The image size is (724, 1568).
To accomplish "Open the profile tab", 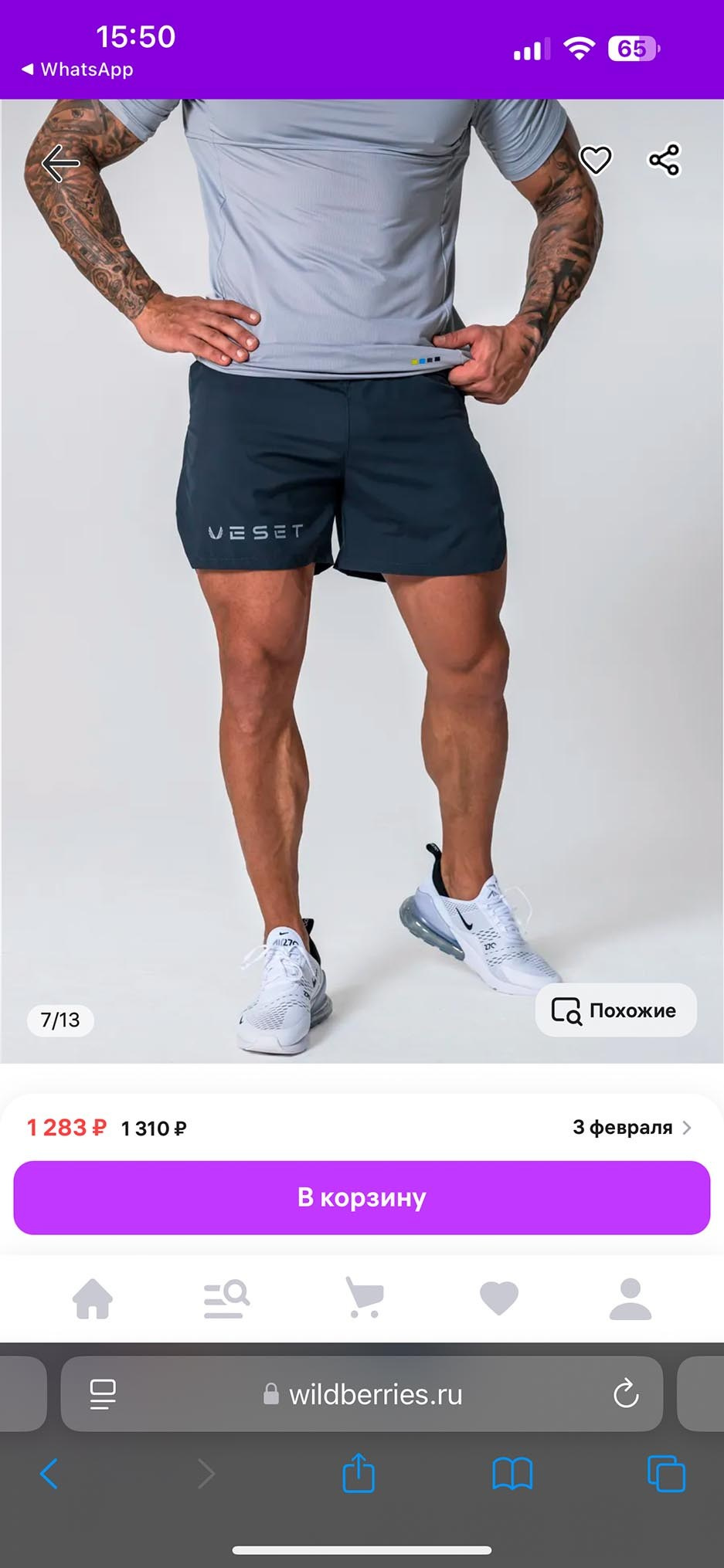I will pyautogui.click(x=631, y=1298).
